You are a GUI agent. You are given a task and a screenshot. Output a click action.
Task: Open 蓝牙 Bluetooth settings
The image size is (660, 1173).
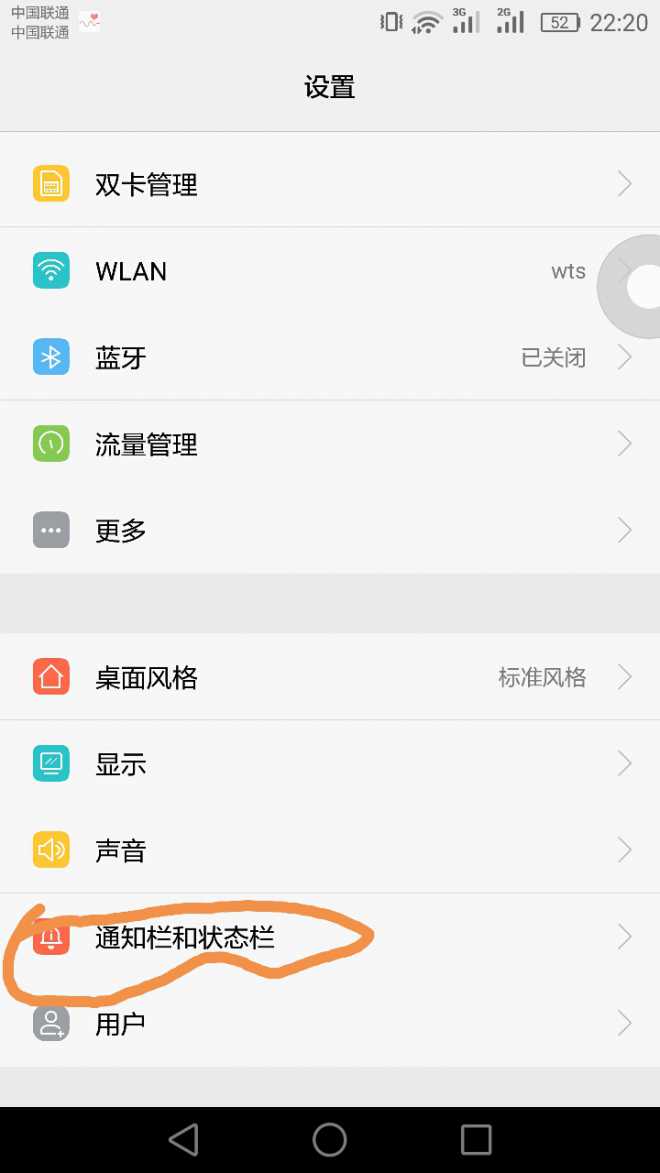click(x=330, y=358)
